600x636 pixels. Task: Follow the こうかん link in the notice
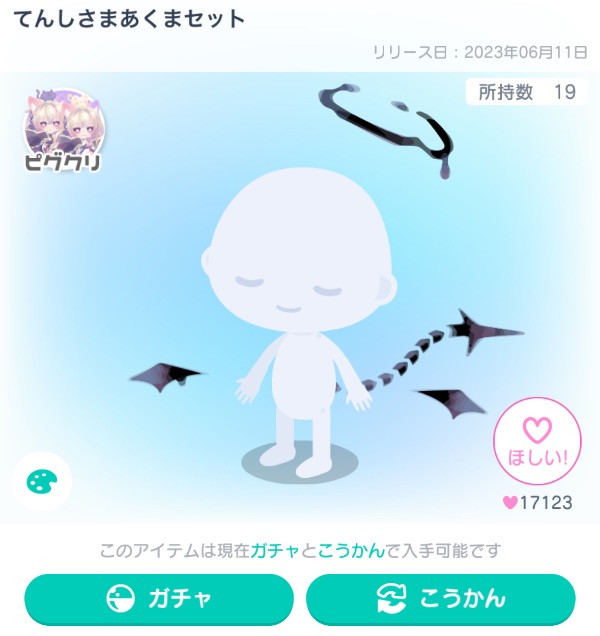351,551
